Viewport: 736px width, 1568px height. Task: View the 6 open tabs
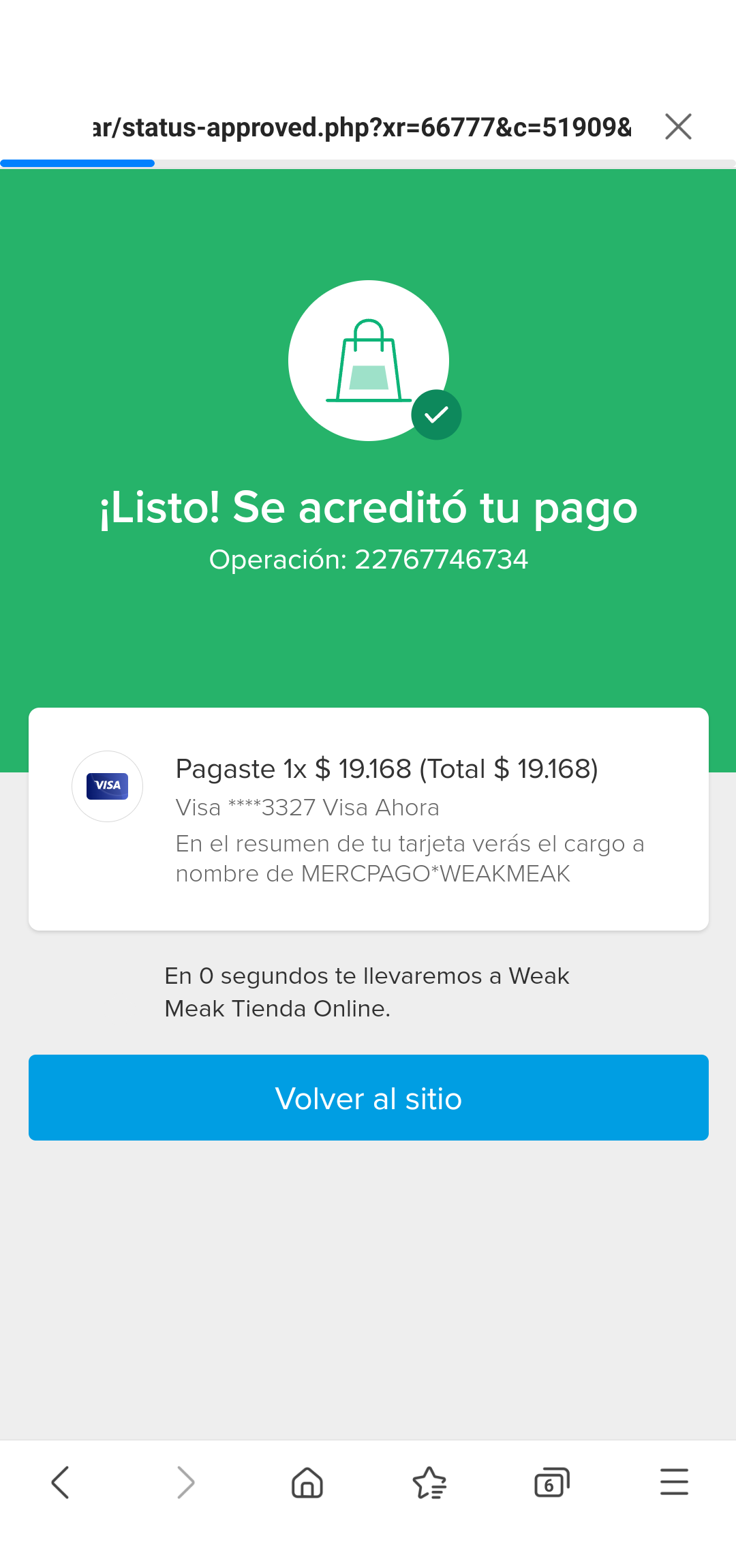[x=551, y=1483]
